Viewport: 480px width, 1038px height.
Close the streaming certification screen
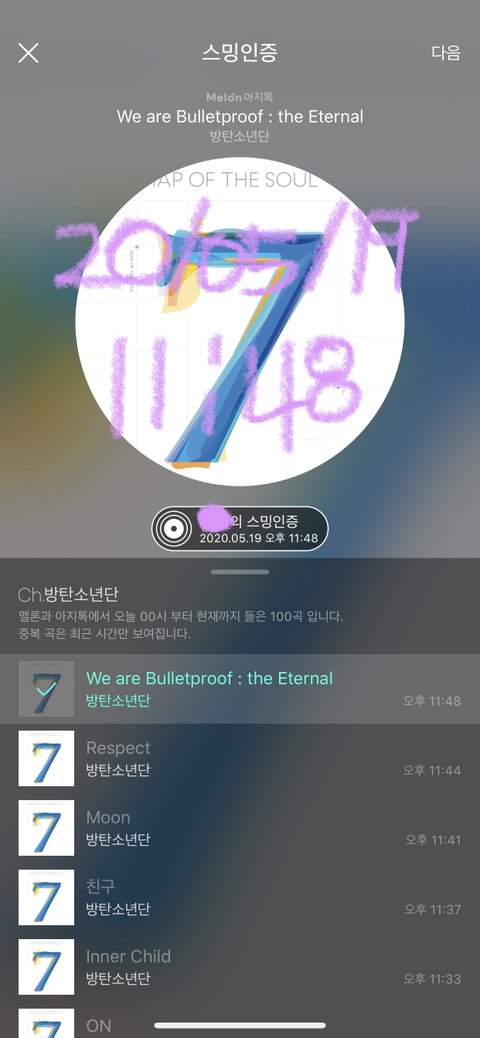click(x=28, y=53)
